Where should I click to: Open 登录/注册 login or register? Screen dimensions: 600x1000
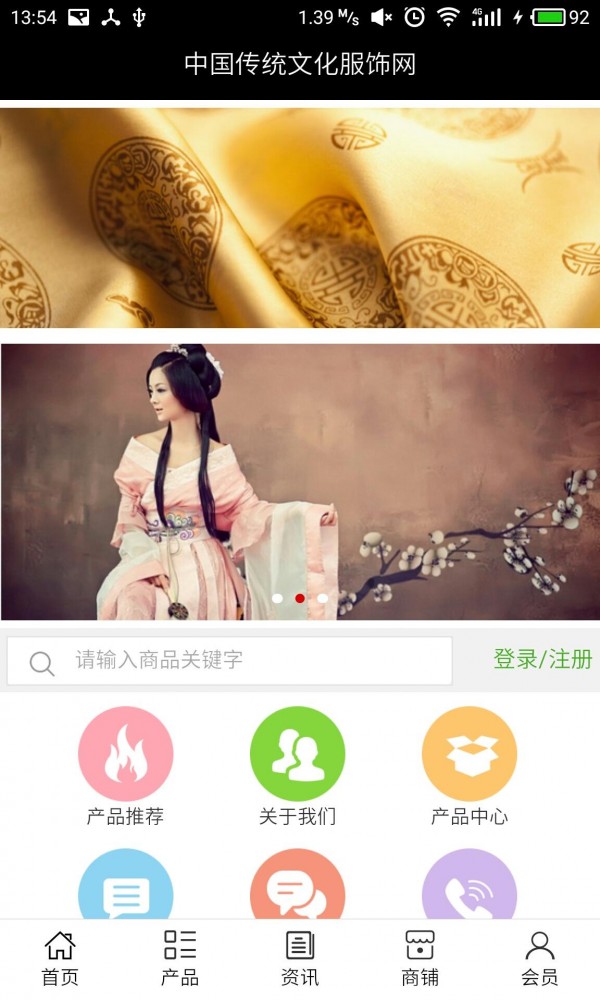tap(542, 660)
